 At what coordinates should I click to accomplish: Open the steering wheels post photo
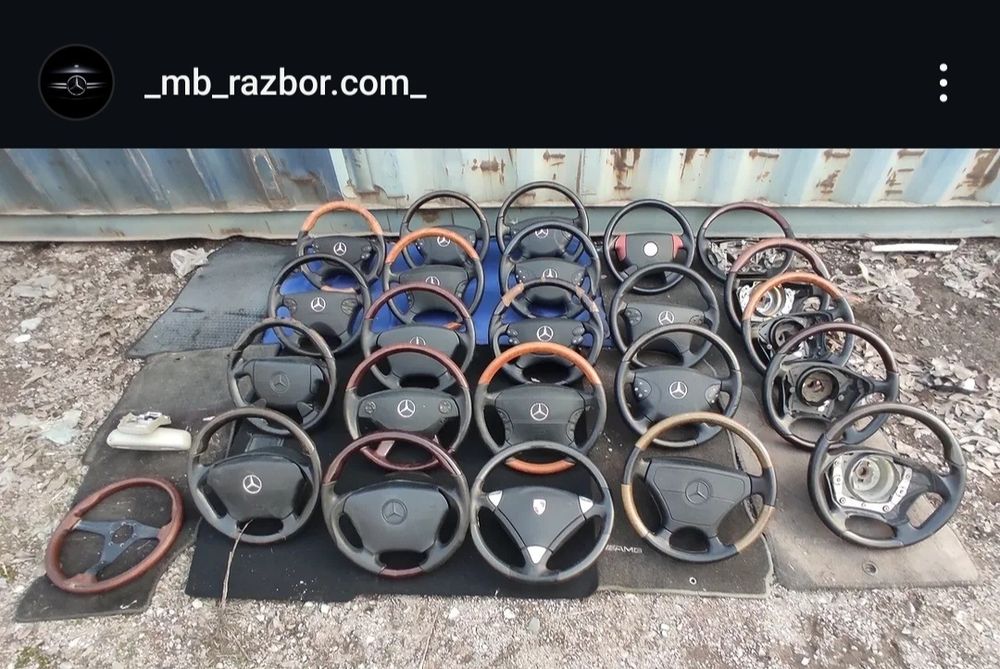[x=500, y=408]
